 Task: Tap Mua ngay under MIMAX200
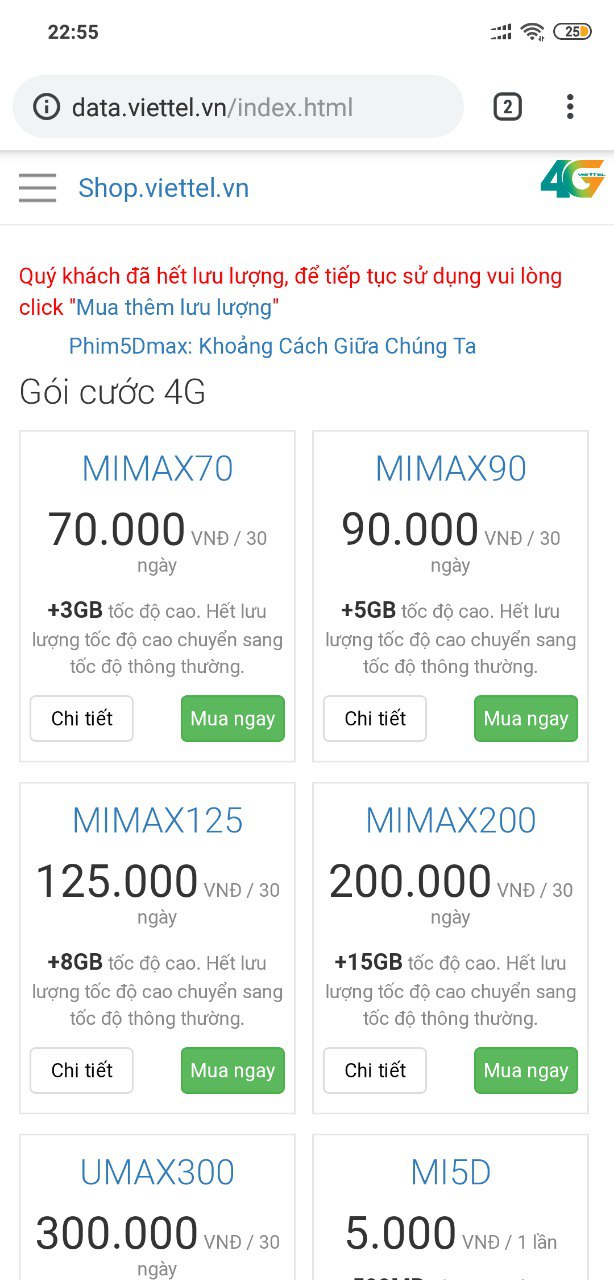point(525,1070)
